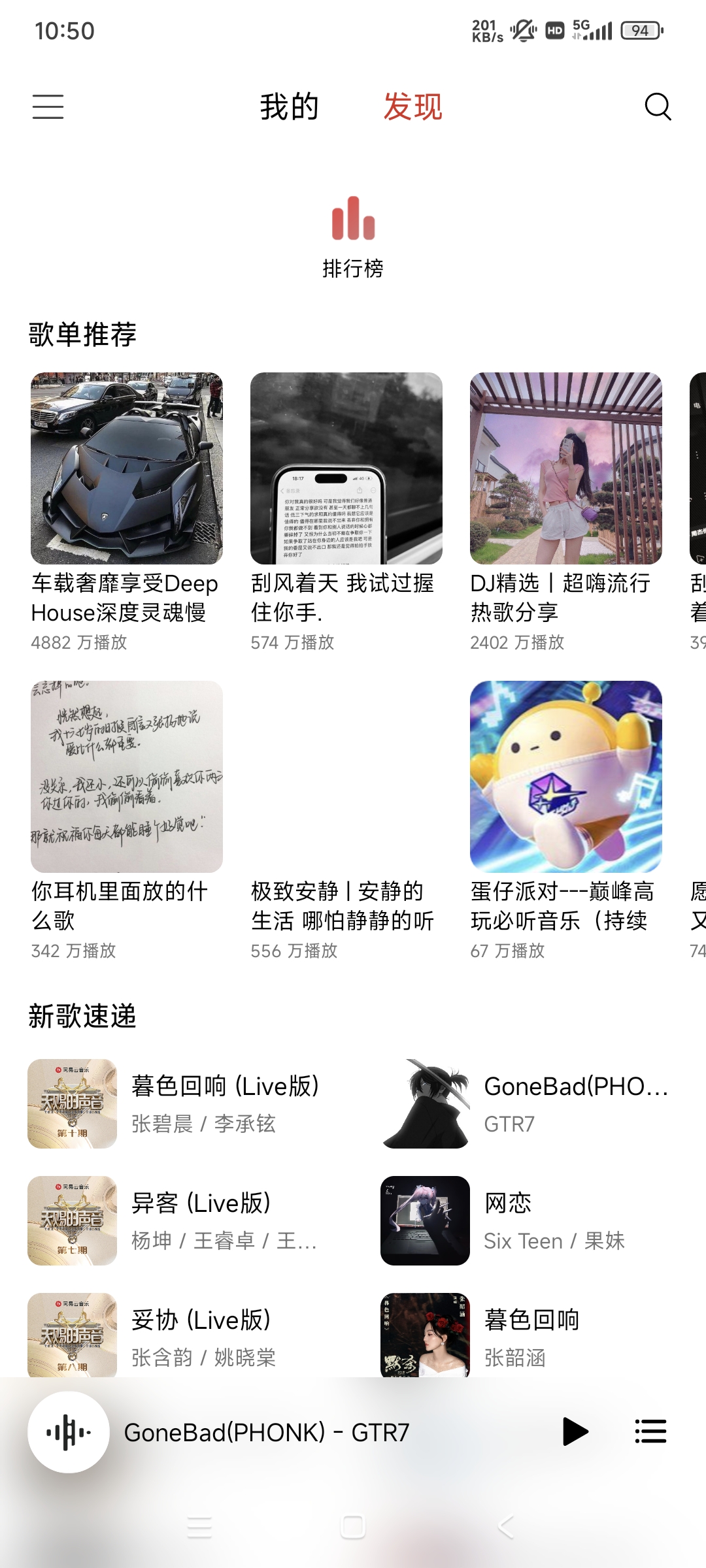Viewport: 706px width, 1568px height.
Task: Open the DJ精选 超嗨流行热歌分享 playlist
Action: coord(566,468)
